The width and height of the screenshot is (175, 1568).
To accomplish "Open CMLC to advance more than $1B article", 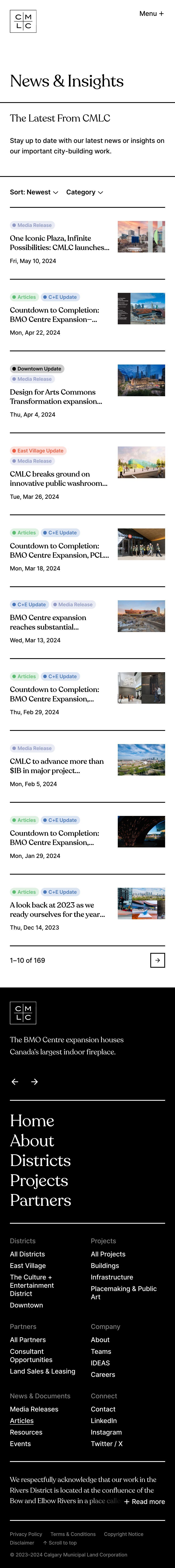I will (56, 766).
